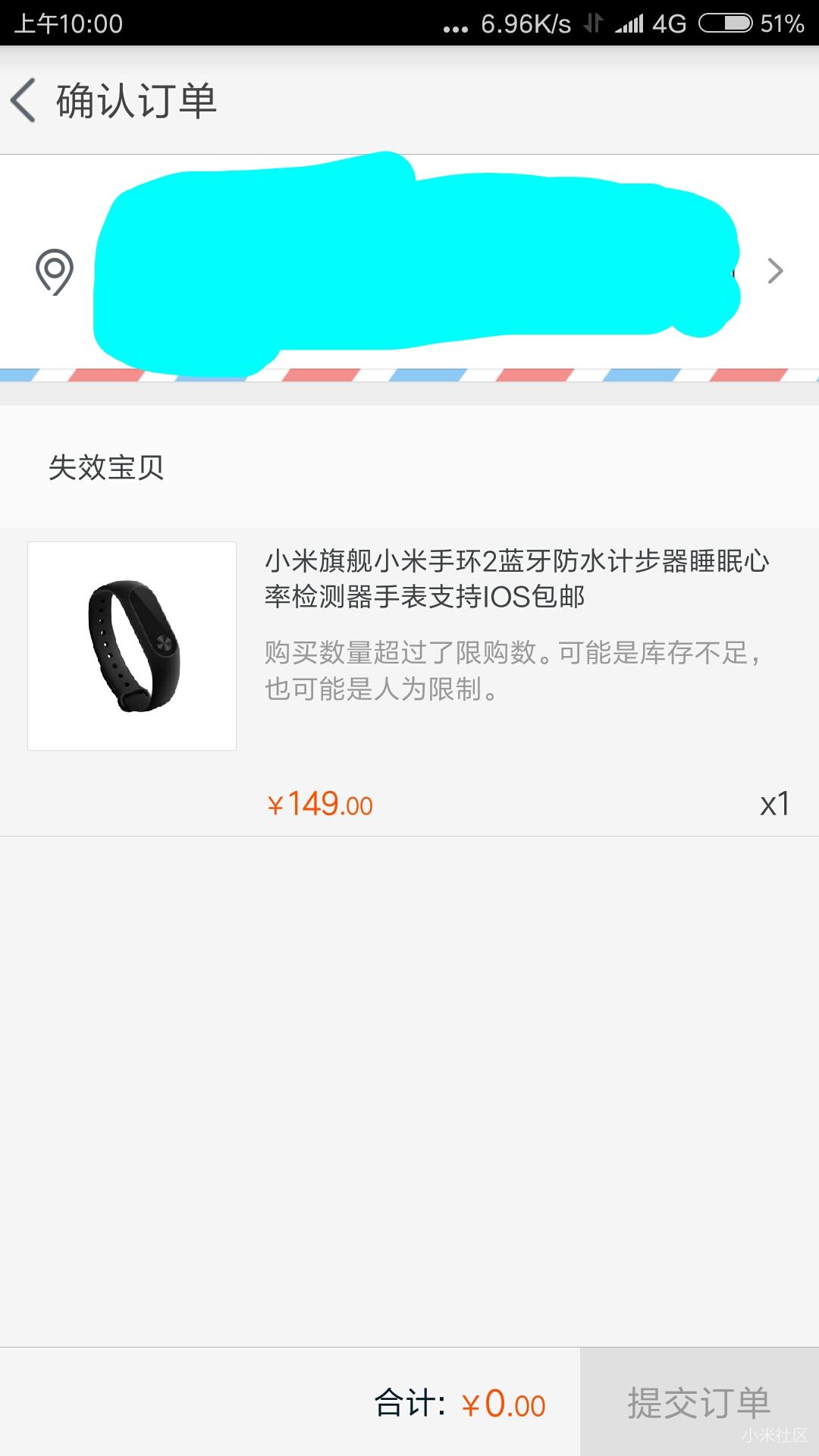This screenshot has height=1456, width=819.
Task: Open shipping address details via right chevron
Action: coord(774,271)
